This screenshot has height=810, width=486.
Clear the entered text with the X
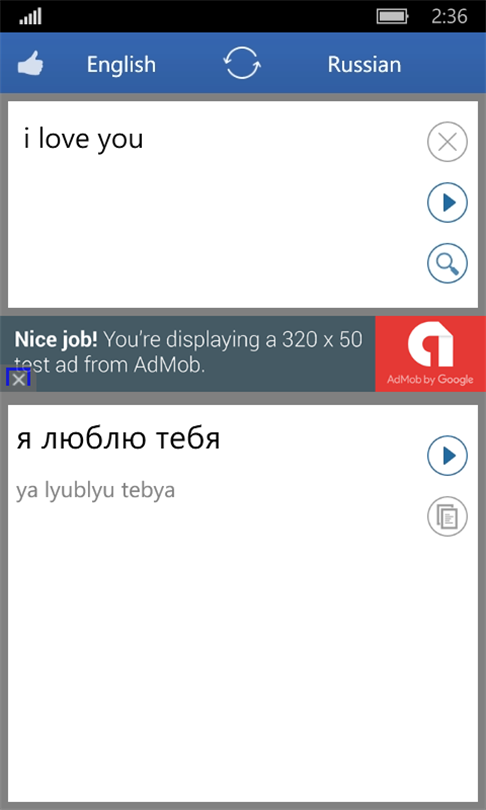click(447, 142)
